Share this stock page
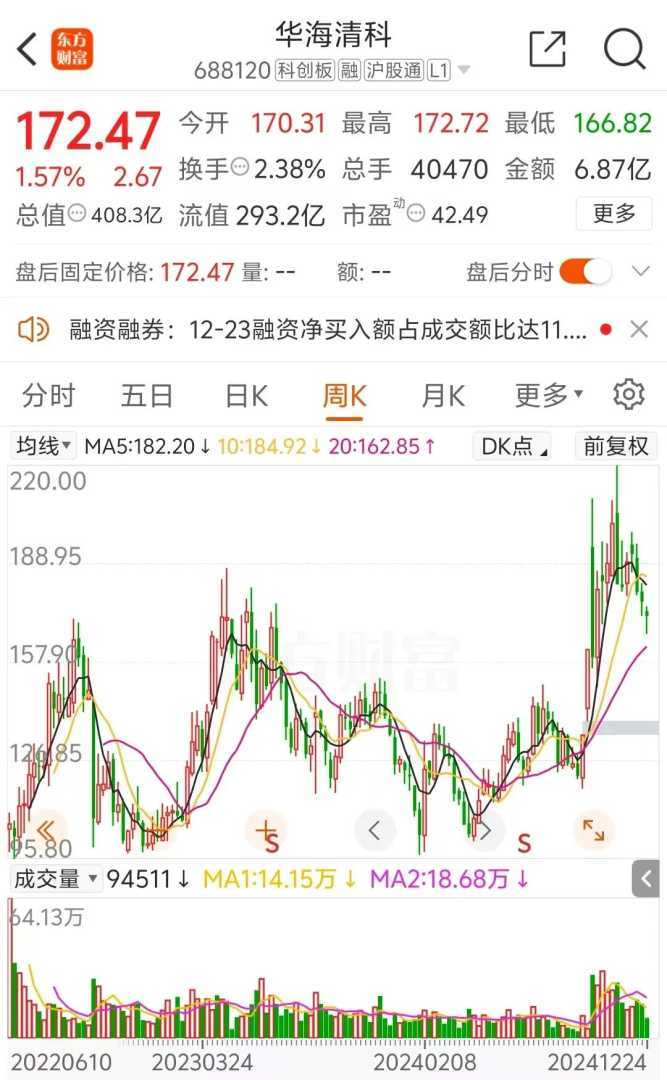667x1080 pixels. pyautogui.click(x=547, y=49)
